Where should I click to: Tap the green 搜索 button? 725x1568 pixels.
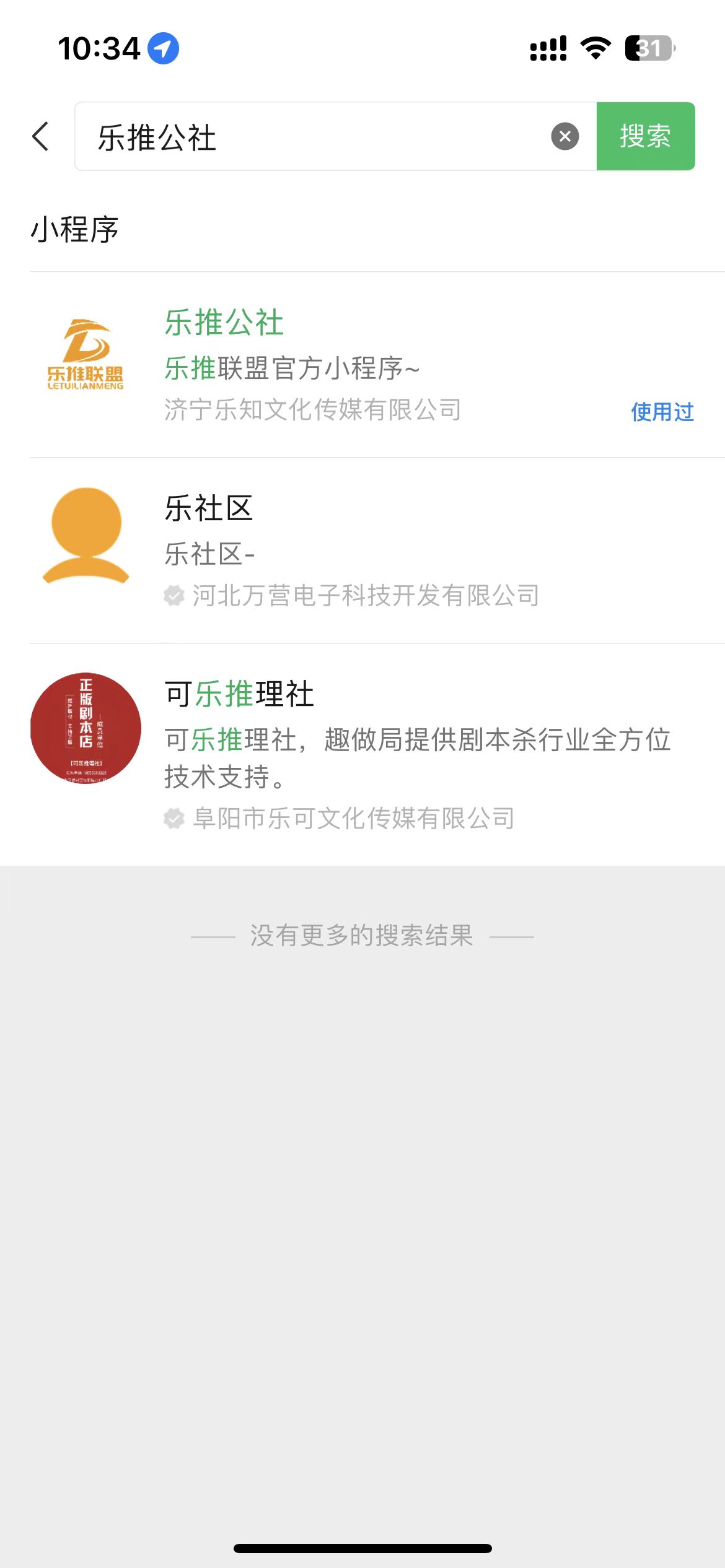tap(645, 137)
